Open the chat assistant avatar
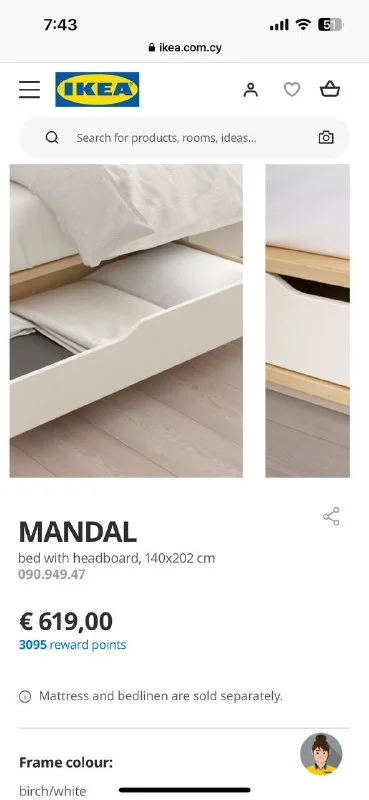 pyautogui.click(x=321, y=754)
